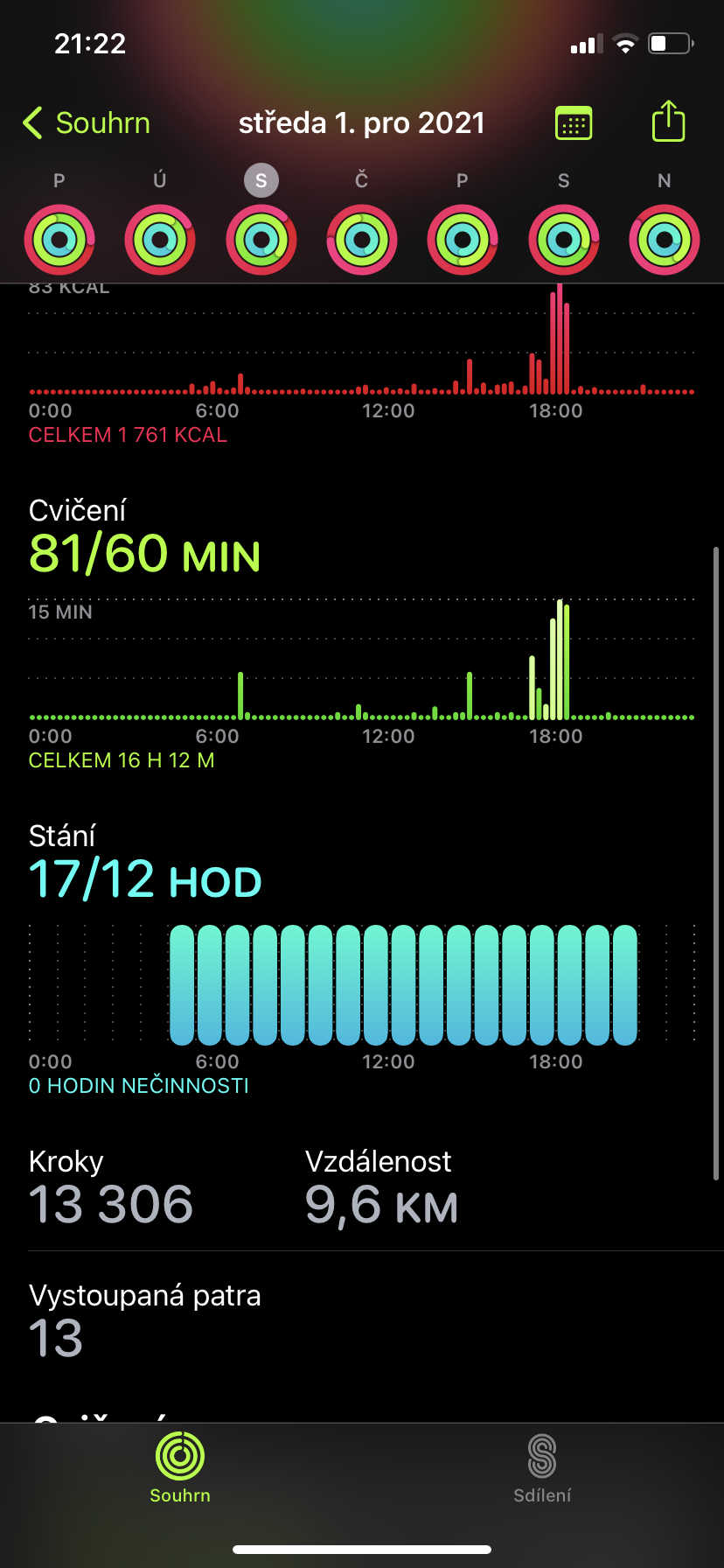This screenshot has width=724, height=1568.
Task: Open the Souhrn tab
Action: (x=180, y=1469)
